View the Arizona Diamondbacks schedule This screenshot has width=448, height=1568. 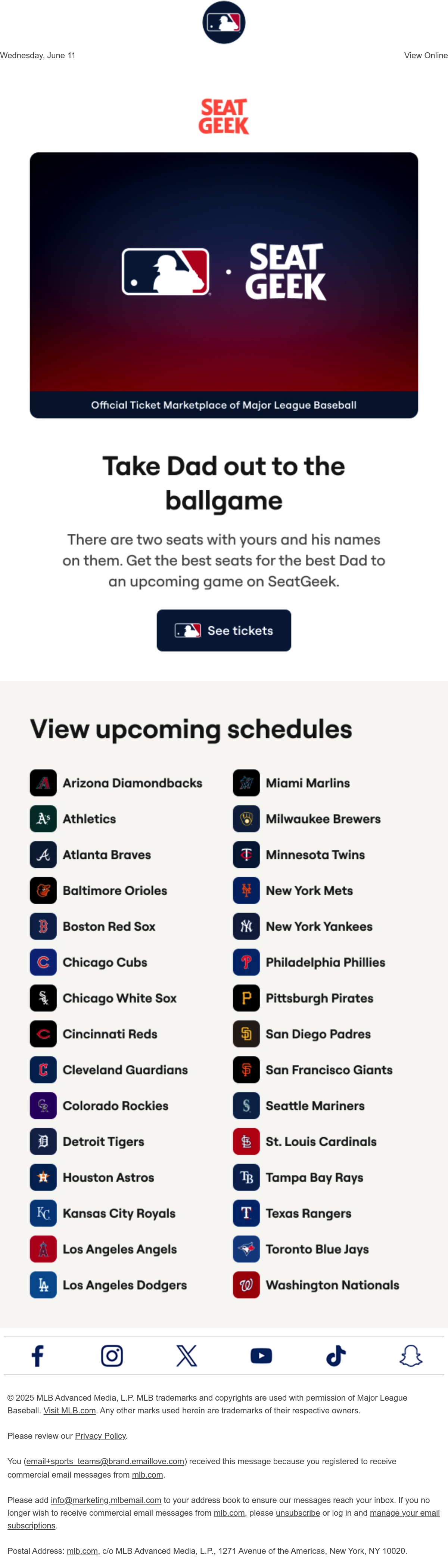click(116, 783)
